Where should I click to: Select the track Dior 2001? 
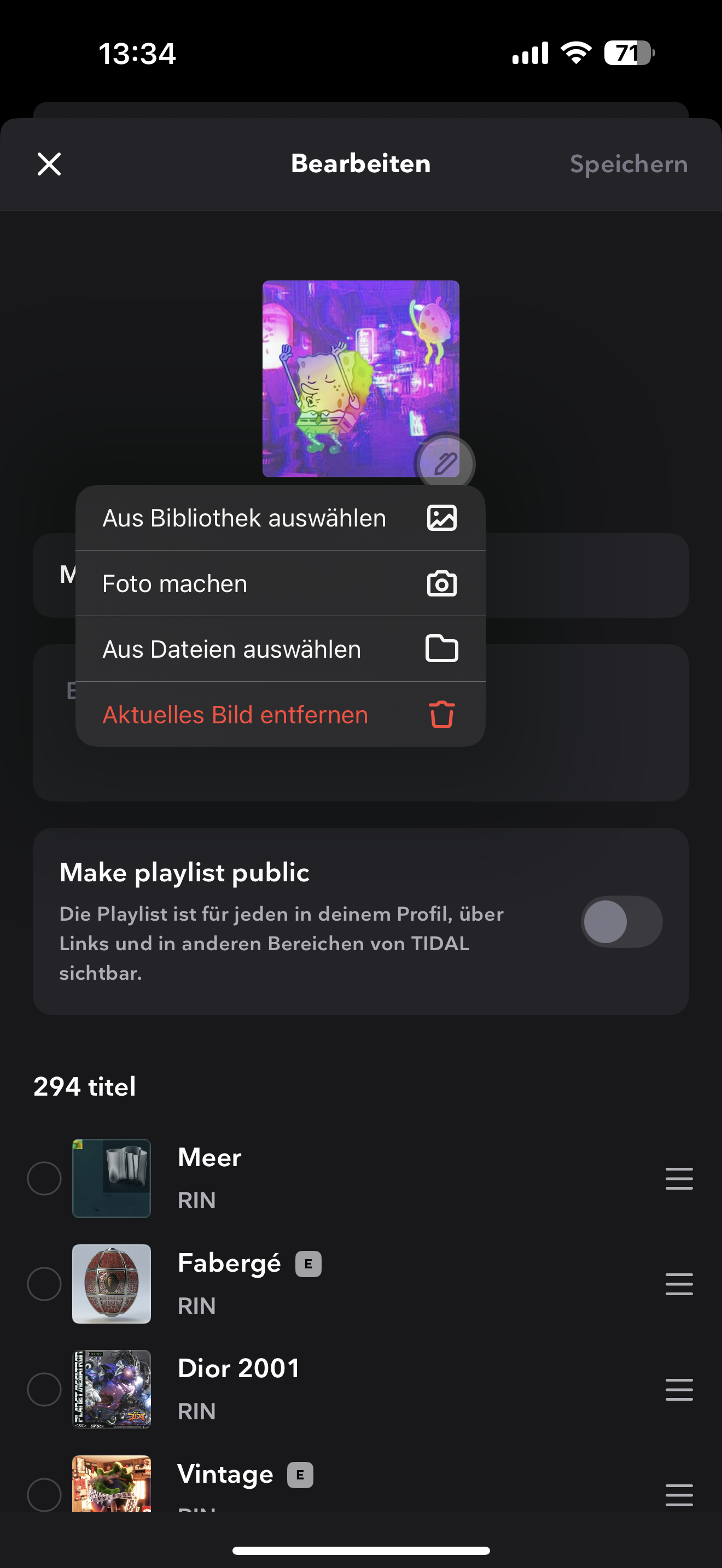coord(44,1390)
